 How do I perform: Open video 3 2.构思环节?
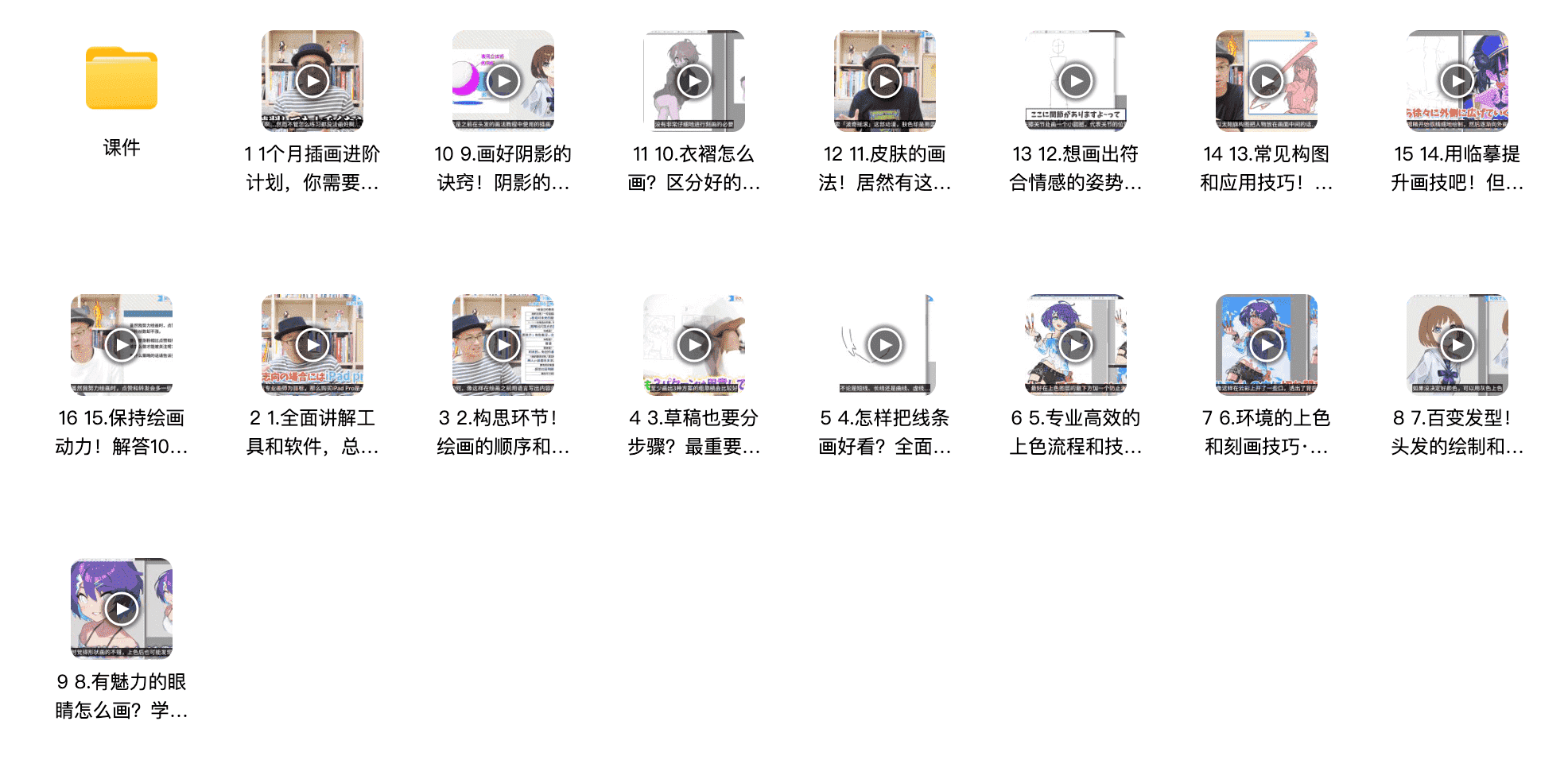pyautogui.click(x=503, y=345)
